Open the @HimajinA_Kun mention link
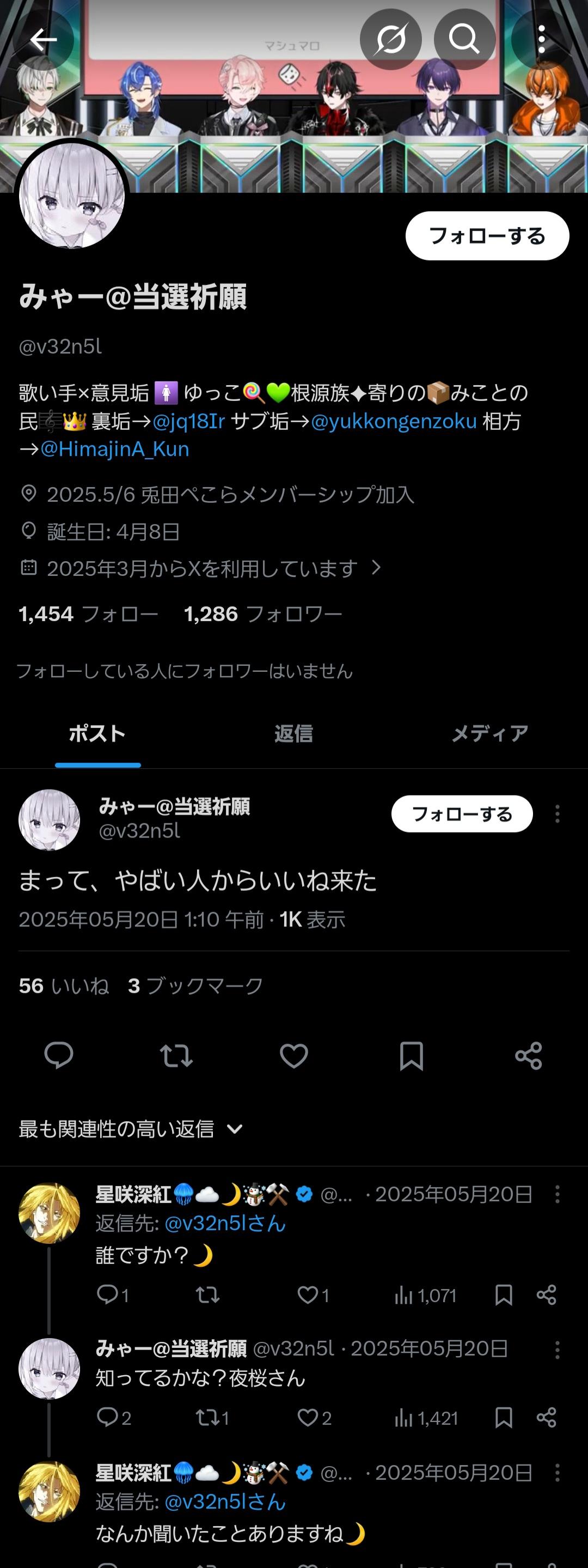This screenshot has height=1568, width=588. 115,449
